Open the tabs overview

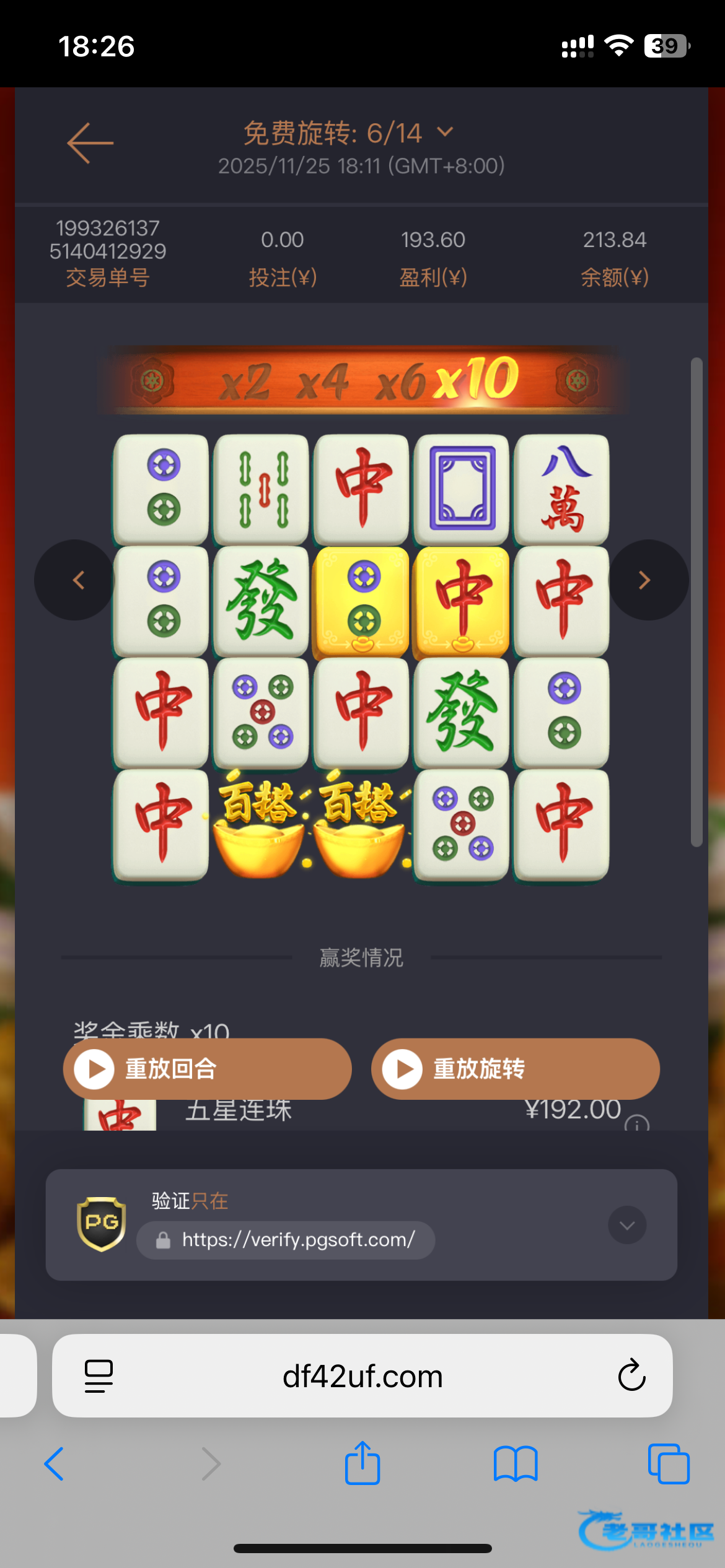coord(668,1464)
